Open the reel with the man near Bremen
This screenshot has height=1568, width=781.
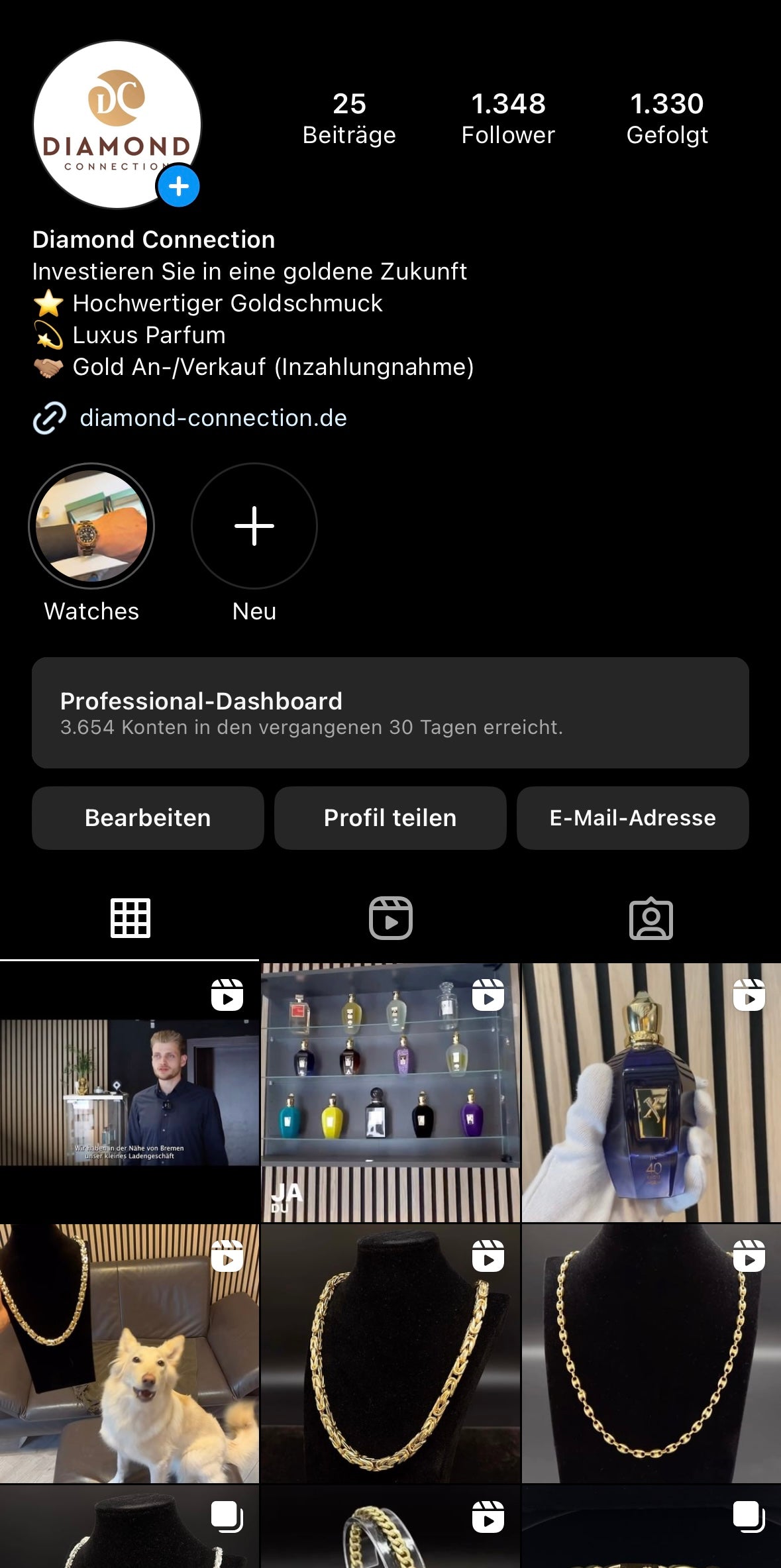pyautogui.click(x=129, y=1093)
